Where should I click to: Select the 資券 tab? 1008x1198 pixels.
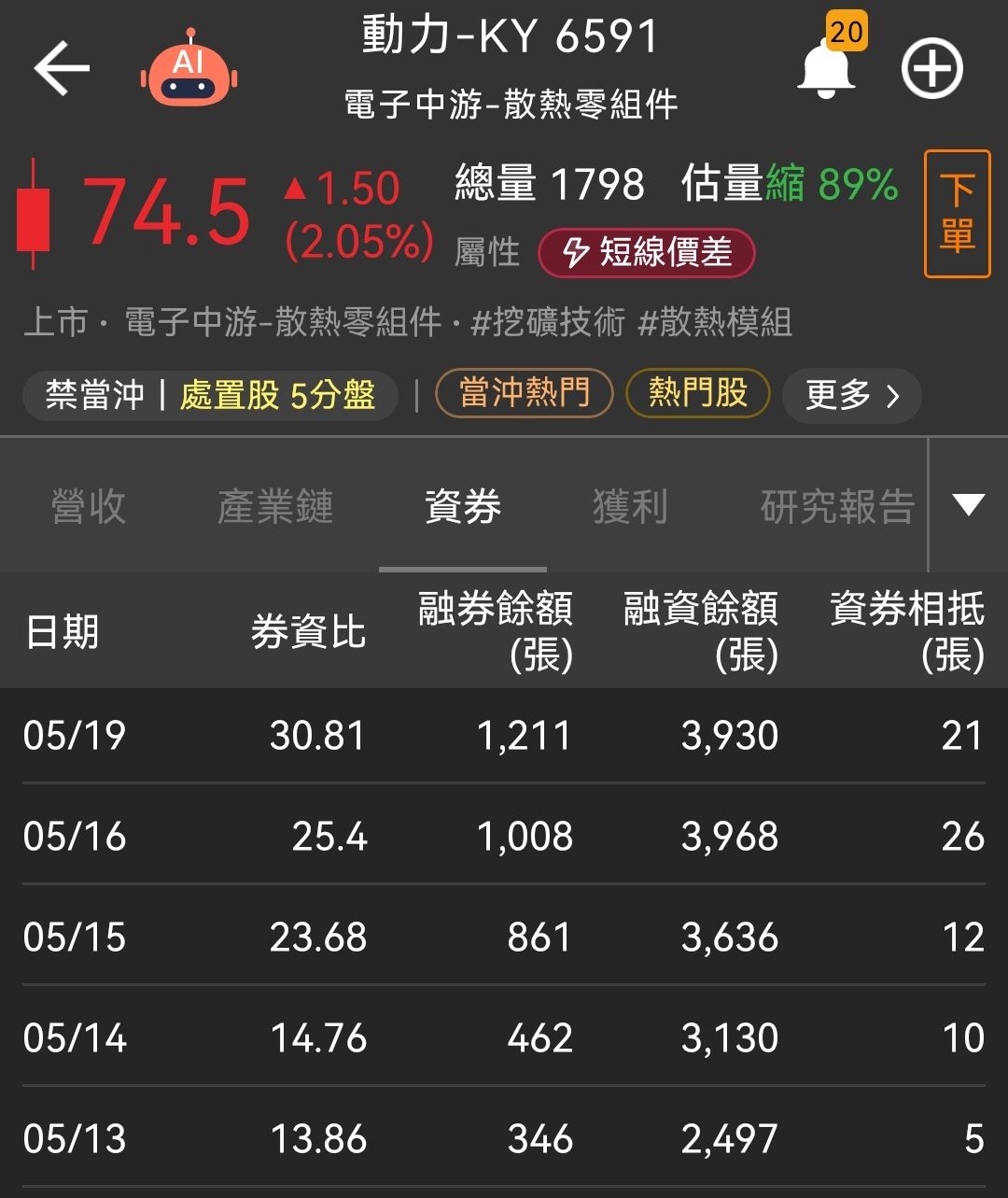click(463, 507)
